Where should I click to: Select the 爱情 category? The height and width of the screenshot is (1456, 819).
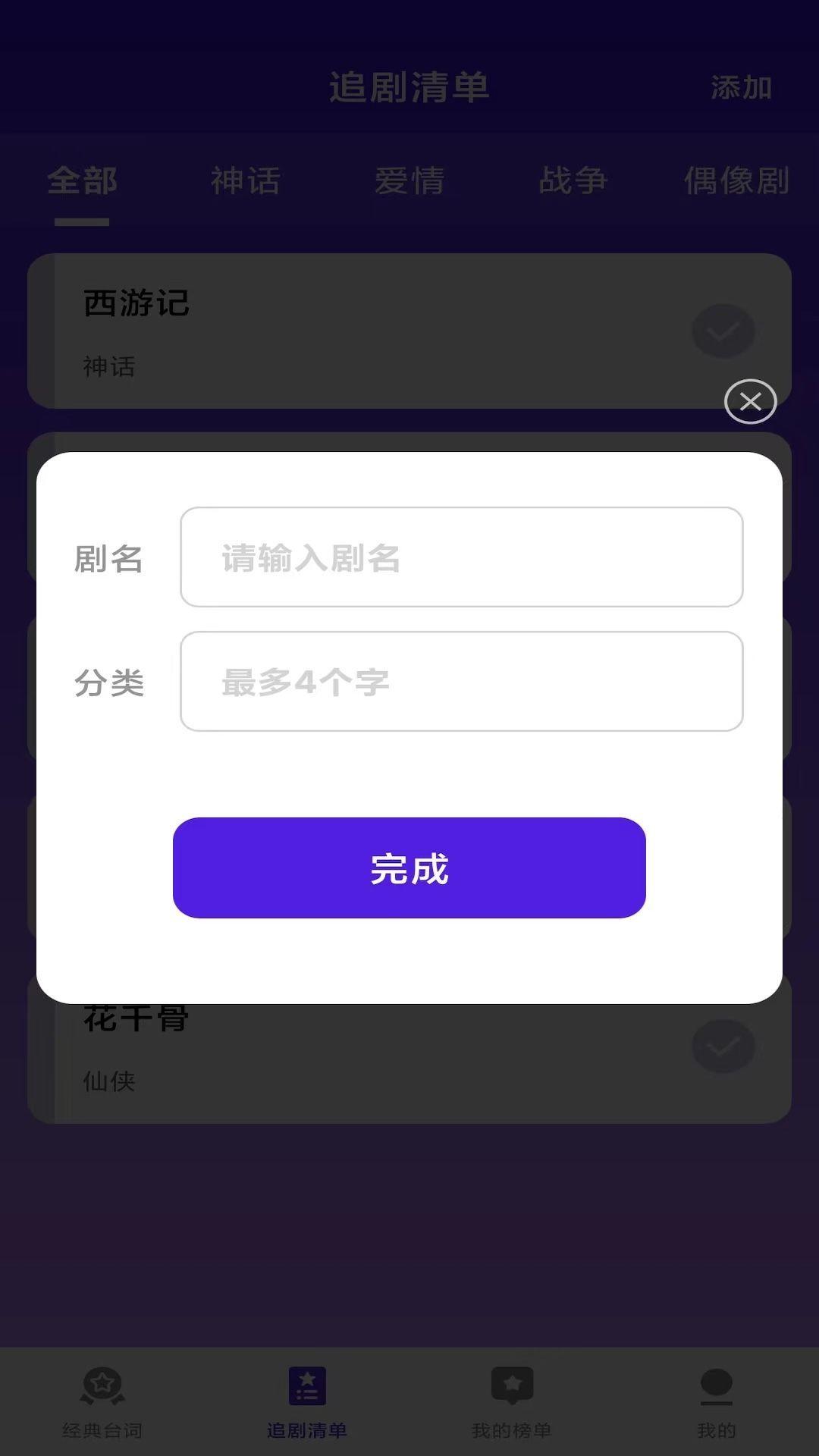[409, 182]
